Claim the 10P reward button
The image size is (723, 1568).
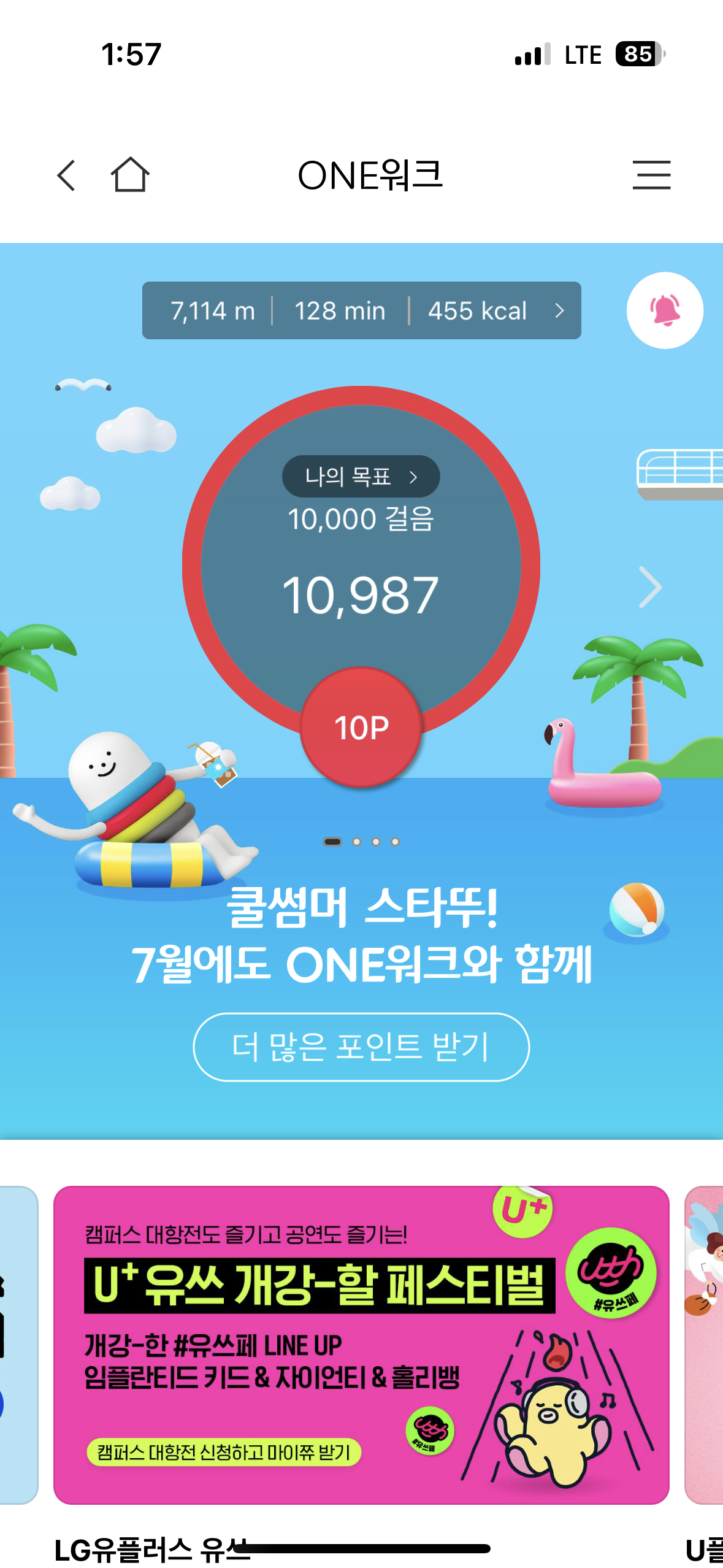361,728
